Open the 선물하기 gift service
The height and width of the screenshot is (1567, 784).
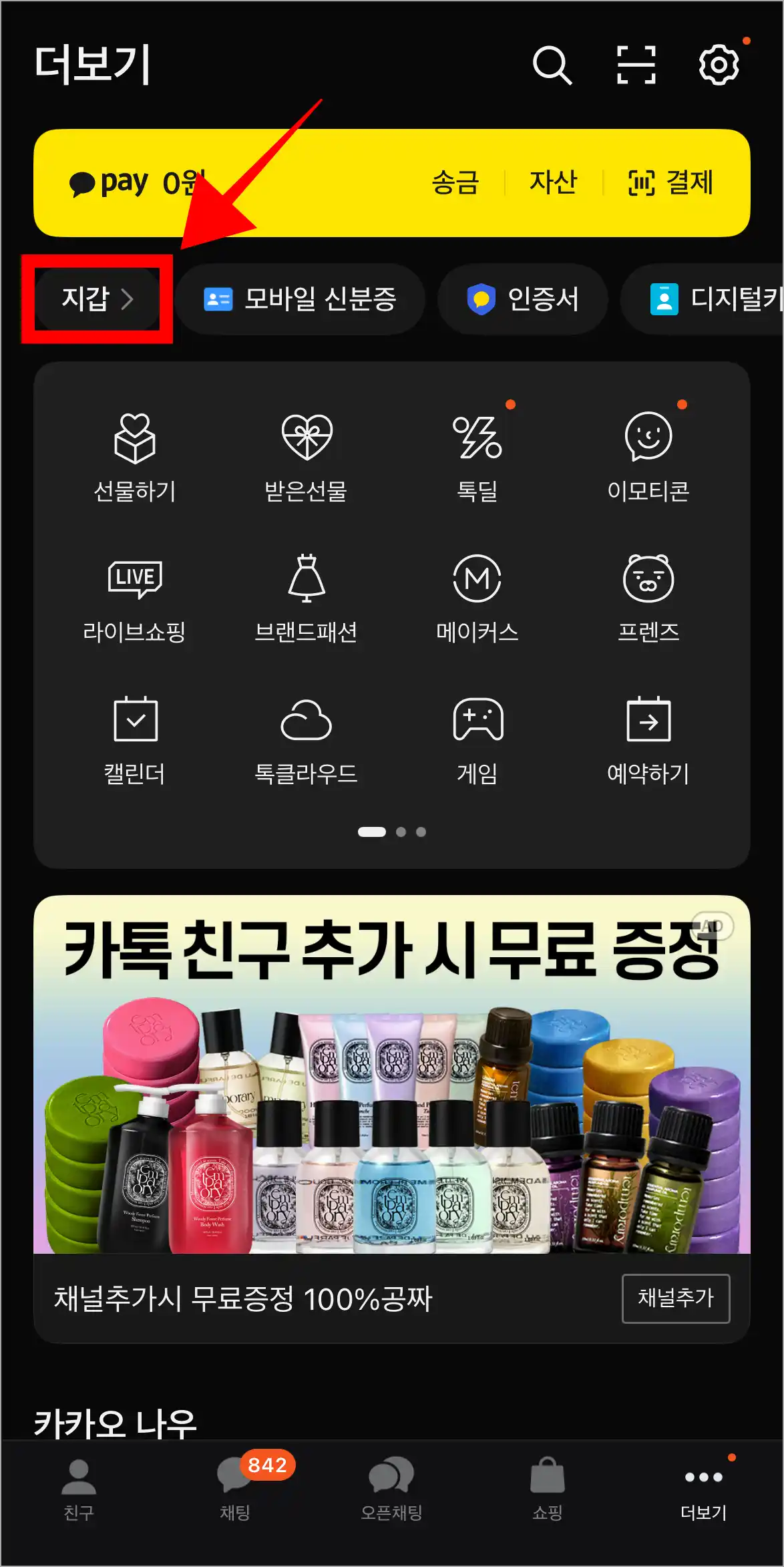coord(135,458)
